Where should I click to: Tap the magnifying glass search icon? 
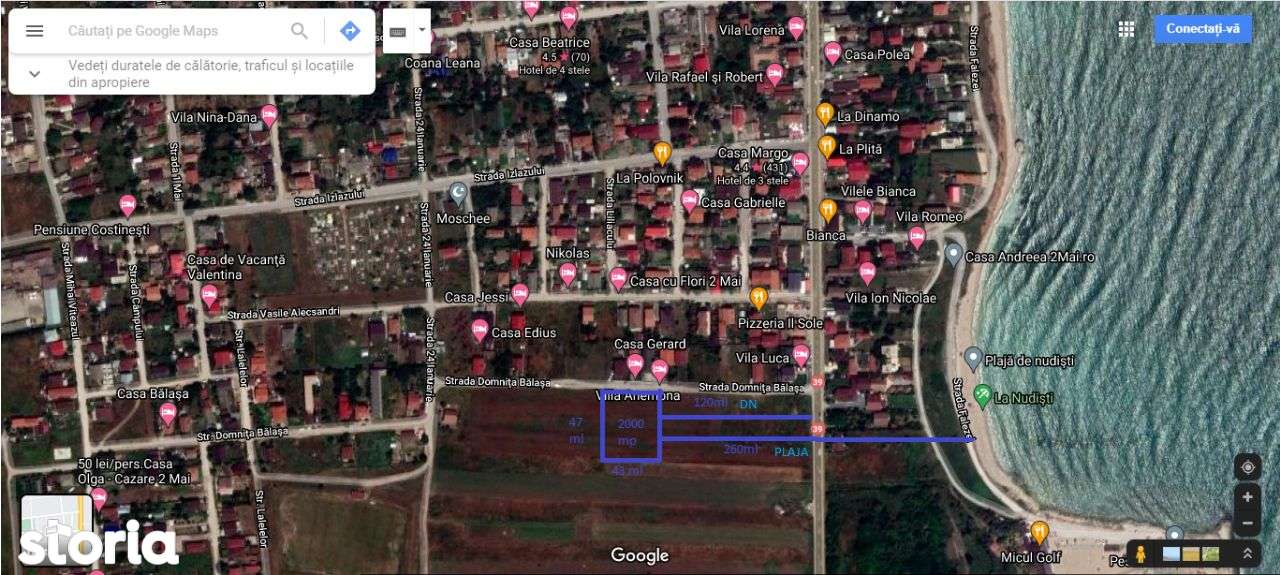pos(299,31)
